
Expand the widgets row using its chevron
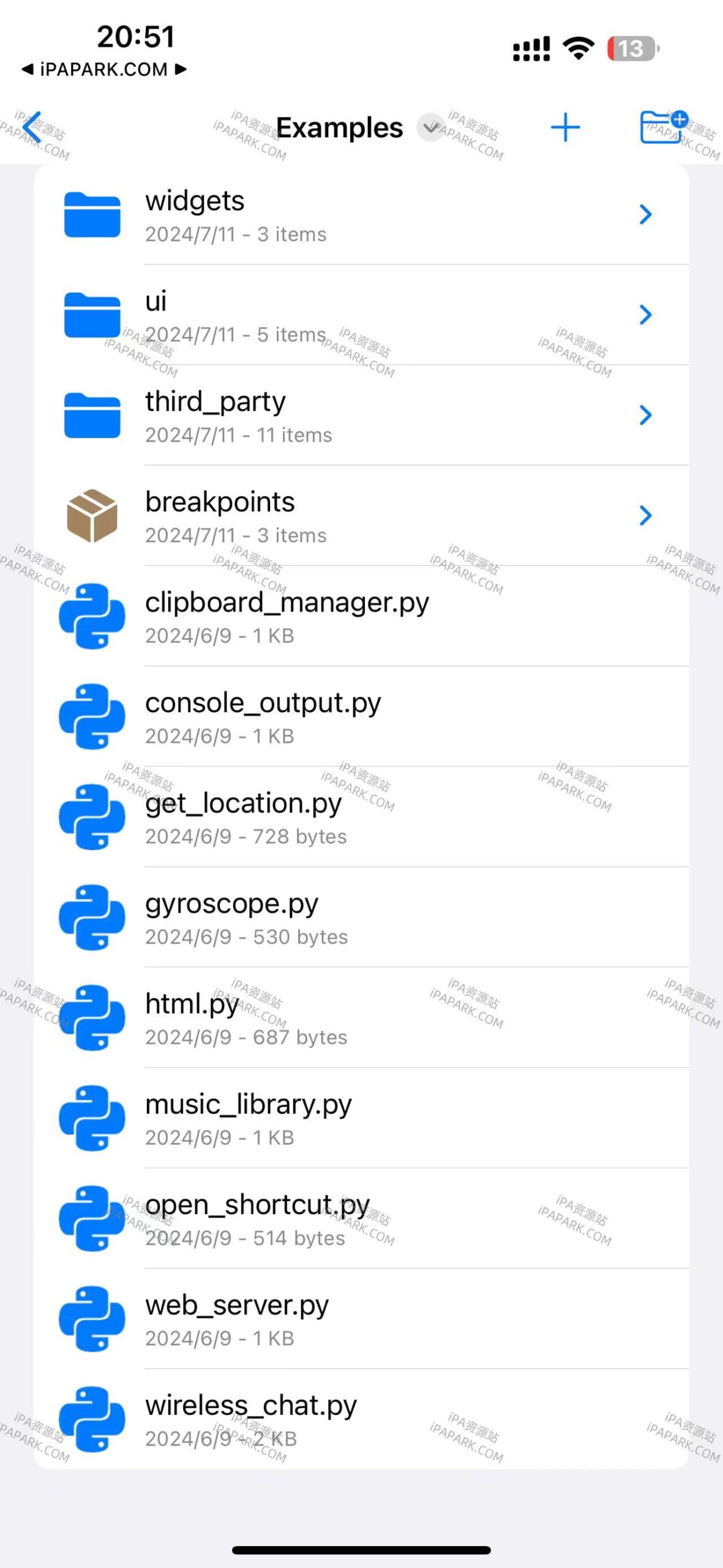(x=646, y=214)
